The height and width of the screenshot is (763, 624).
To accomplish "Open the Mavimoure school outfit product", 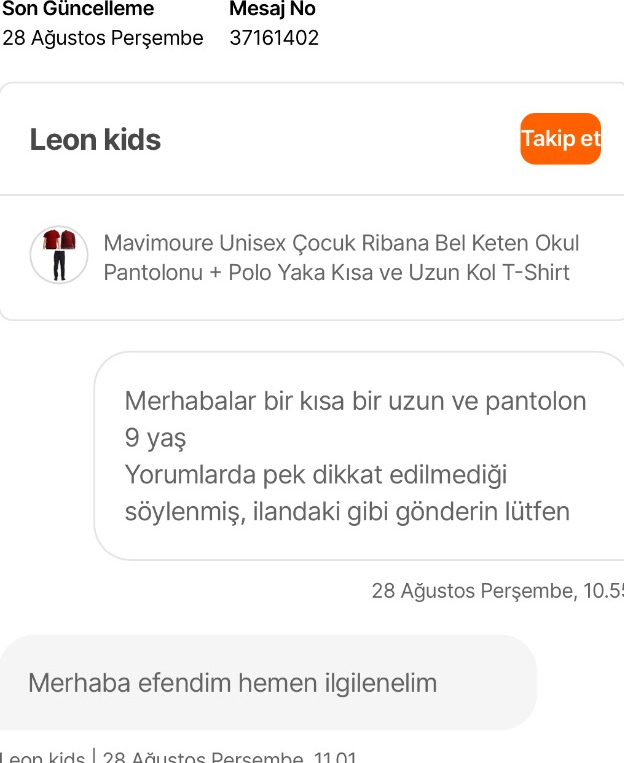I will (x=340, y=257).
